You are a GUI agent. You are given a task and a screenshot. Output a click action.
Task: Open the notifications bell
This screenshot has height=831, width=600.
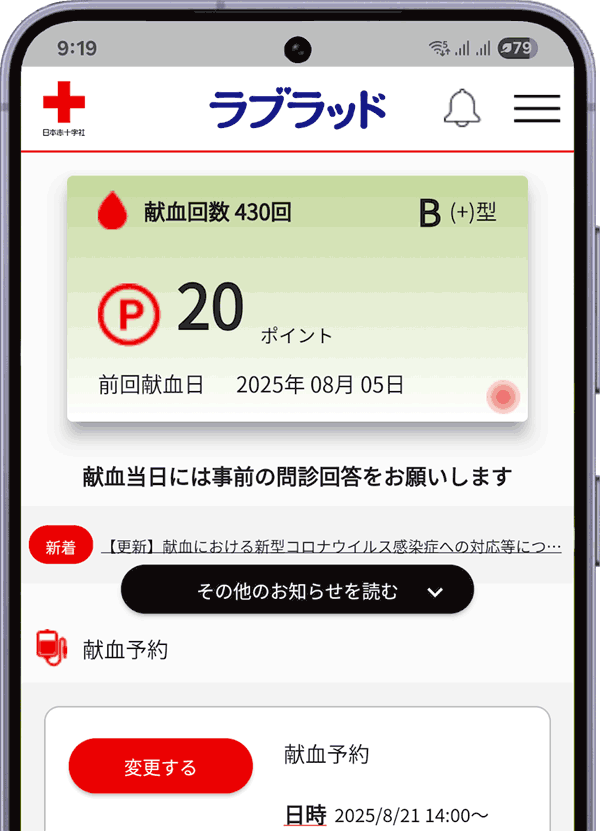tap(461, 107)
